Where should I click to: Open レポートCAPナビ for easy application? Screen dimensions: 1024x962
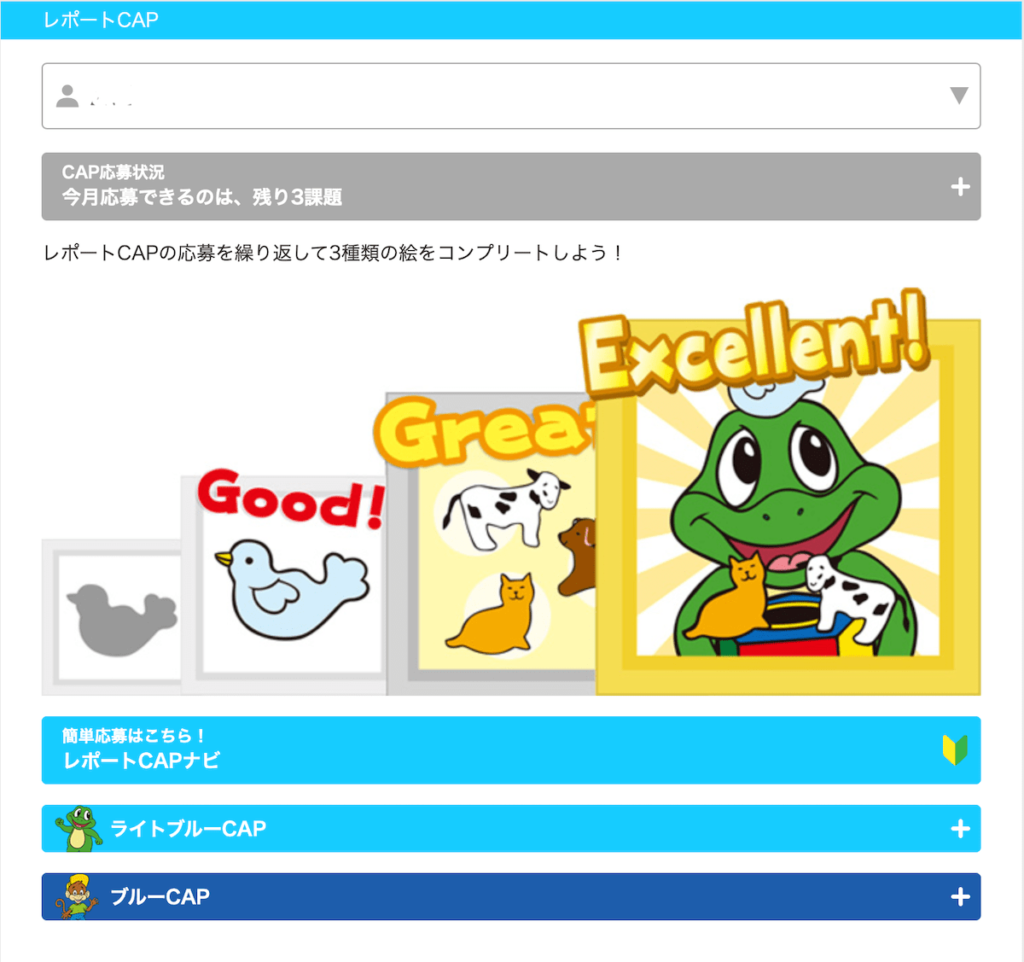point(510,750)
